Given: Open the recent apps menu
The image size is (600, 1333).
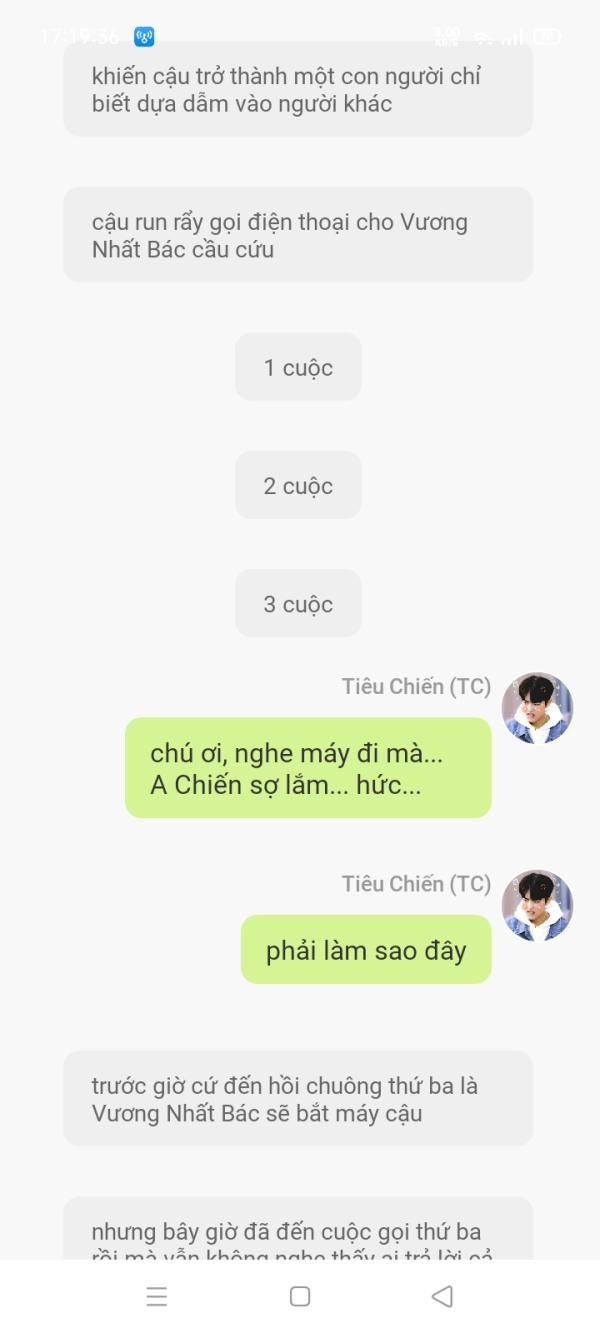Looking at the screenshot, I should [157, 1296].
